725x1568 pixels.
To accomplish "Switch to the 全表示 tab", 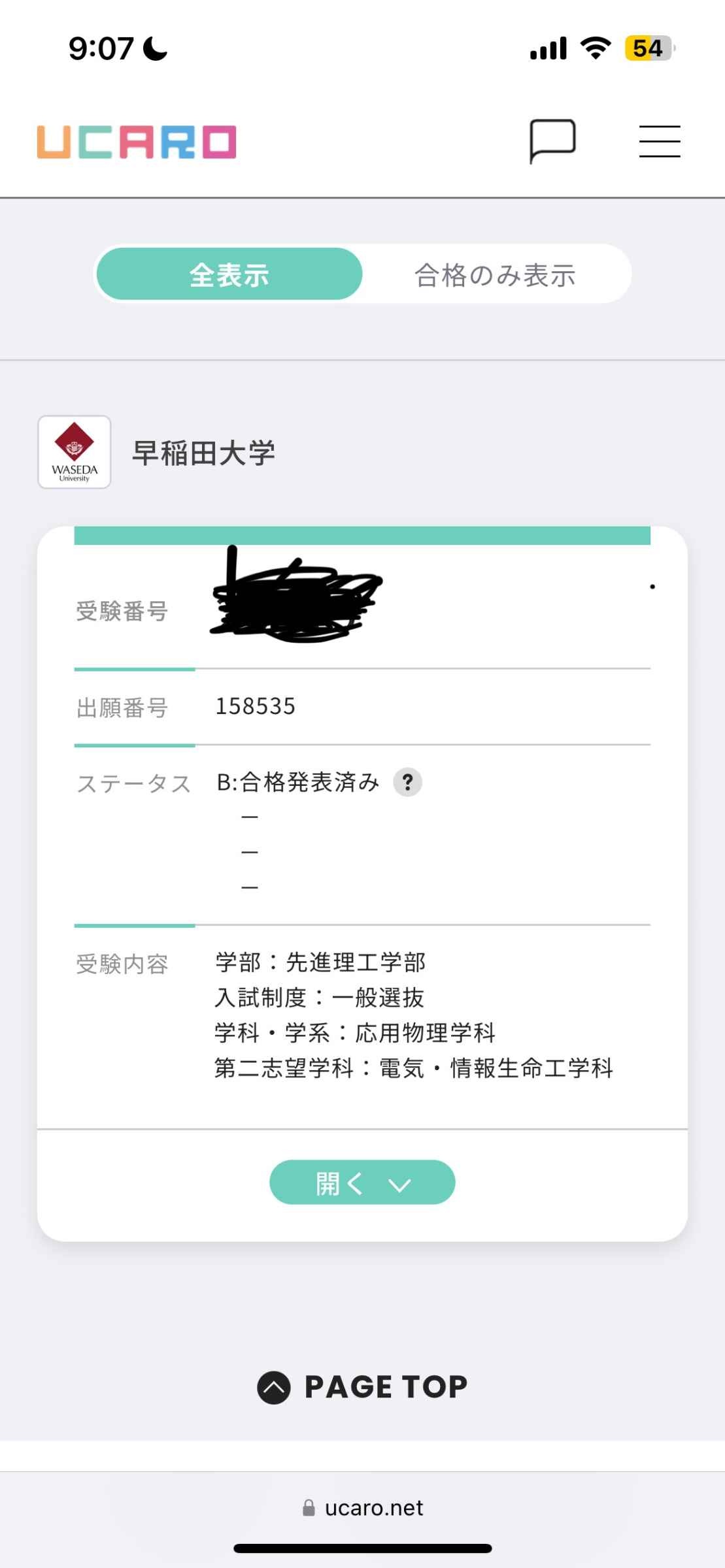I will tap(229, 274).
